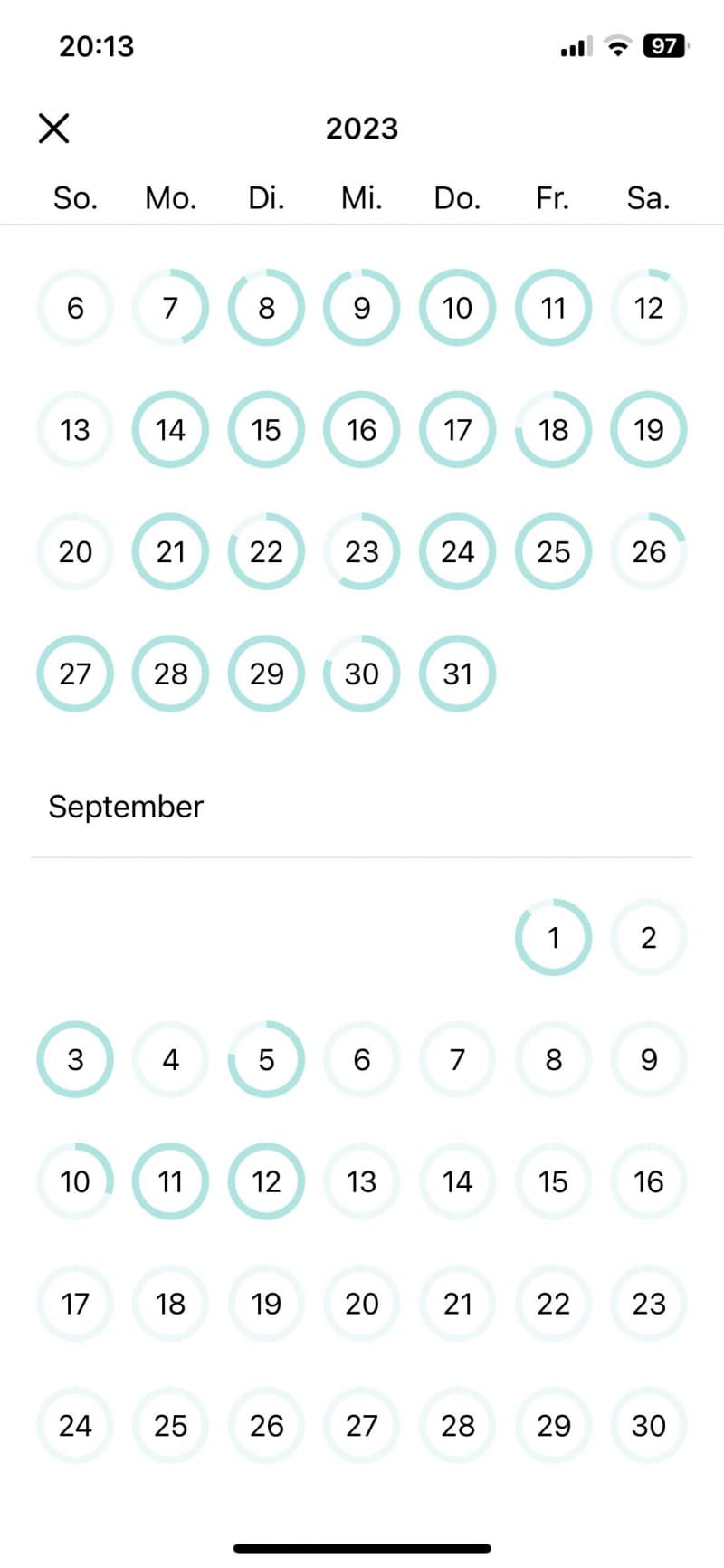Image resolution: width=724 pixels, height=1568 pixels.
Task: Select August 27 date
Action: point(75,674)
